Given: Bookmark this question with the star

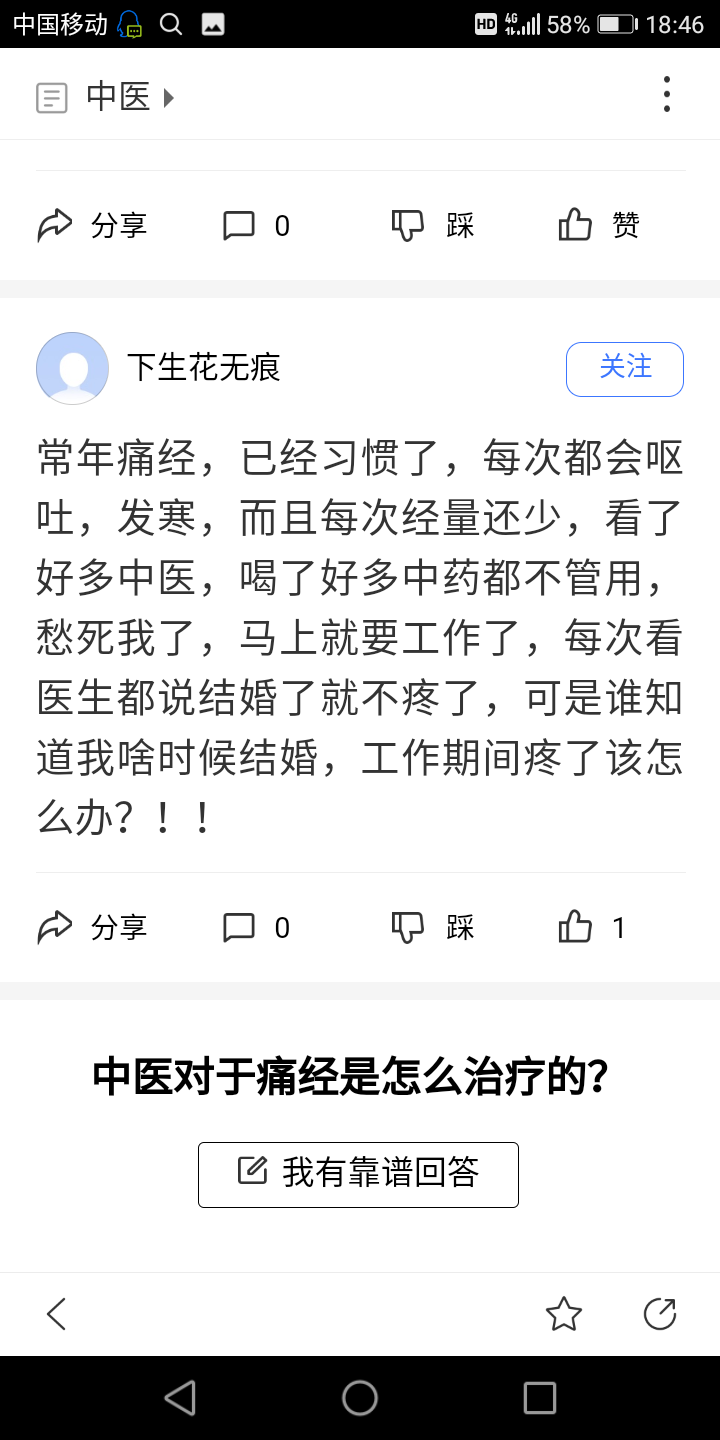Looking at the screenshot, I should [564, 1314].
